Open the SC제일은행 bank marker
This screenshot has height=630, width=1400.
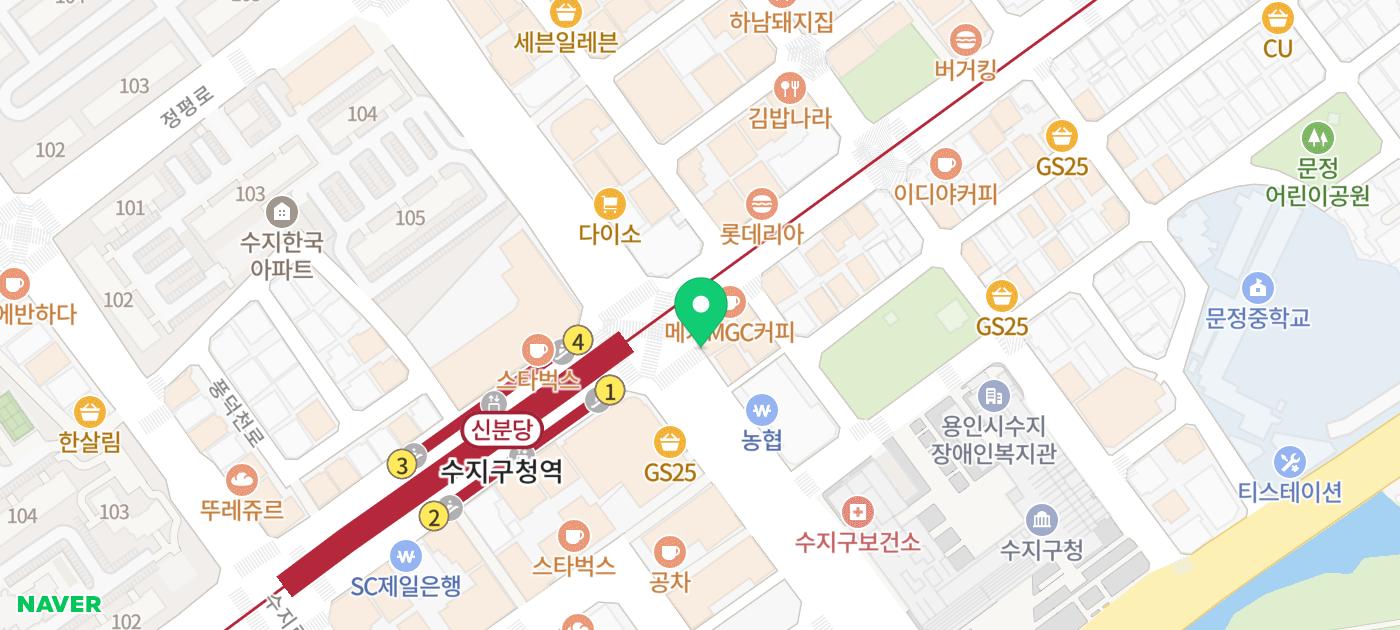click(x=406, y=555)
